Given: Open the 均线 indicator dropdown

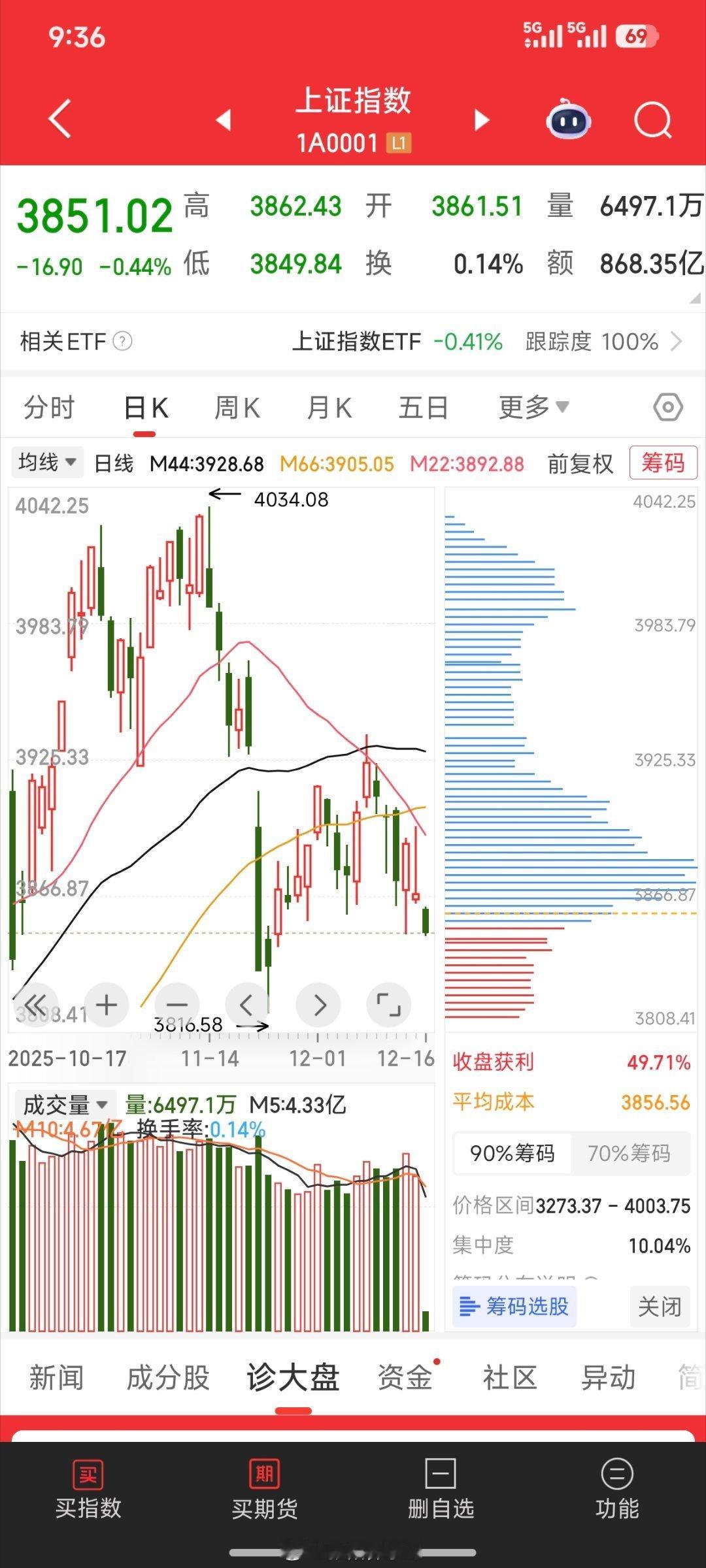Looking at the screenshot, I should (47, 463).
